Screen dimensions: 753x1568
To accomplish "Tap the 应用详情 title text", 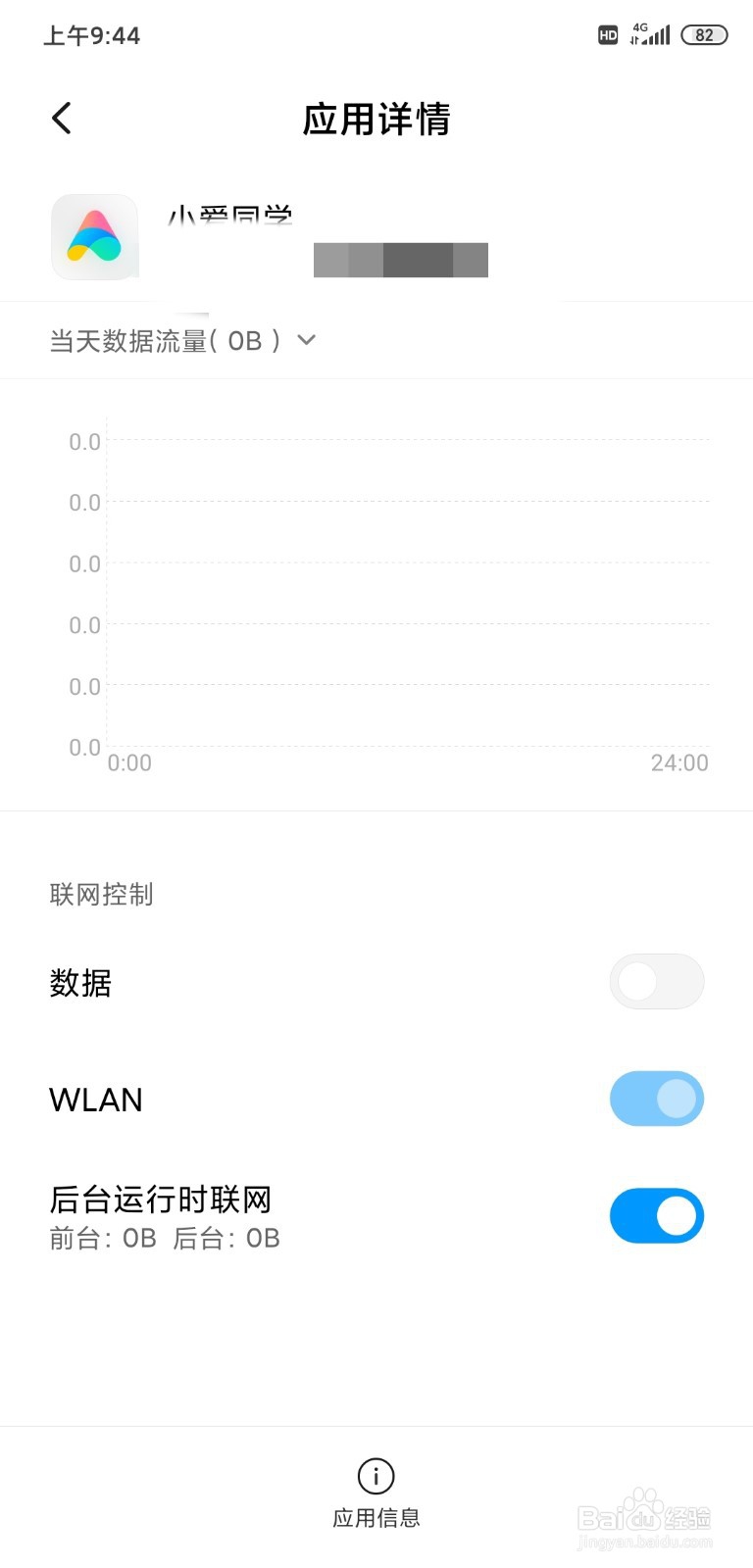I will coord(376,118).
